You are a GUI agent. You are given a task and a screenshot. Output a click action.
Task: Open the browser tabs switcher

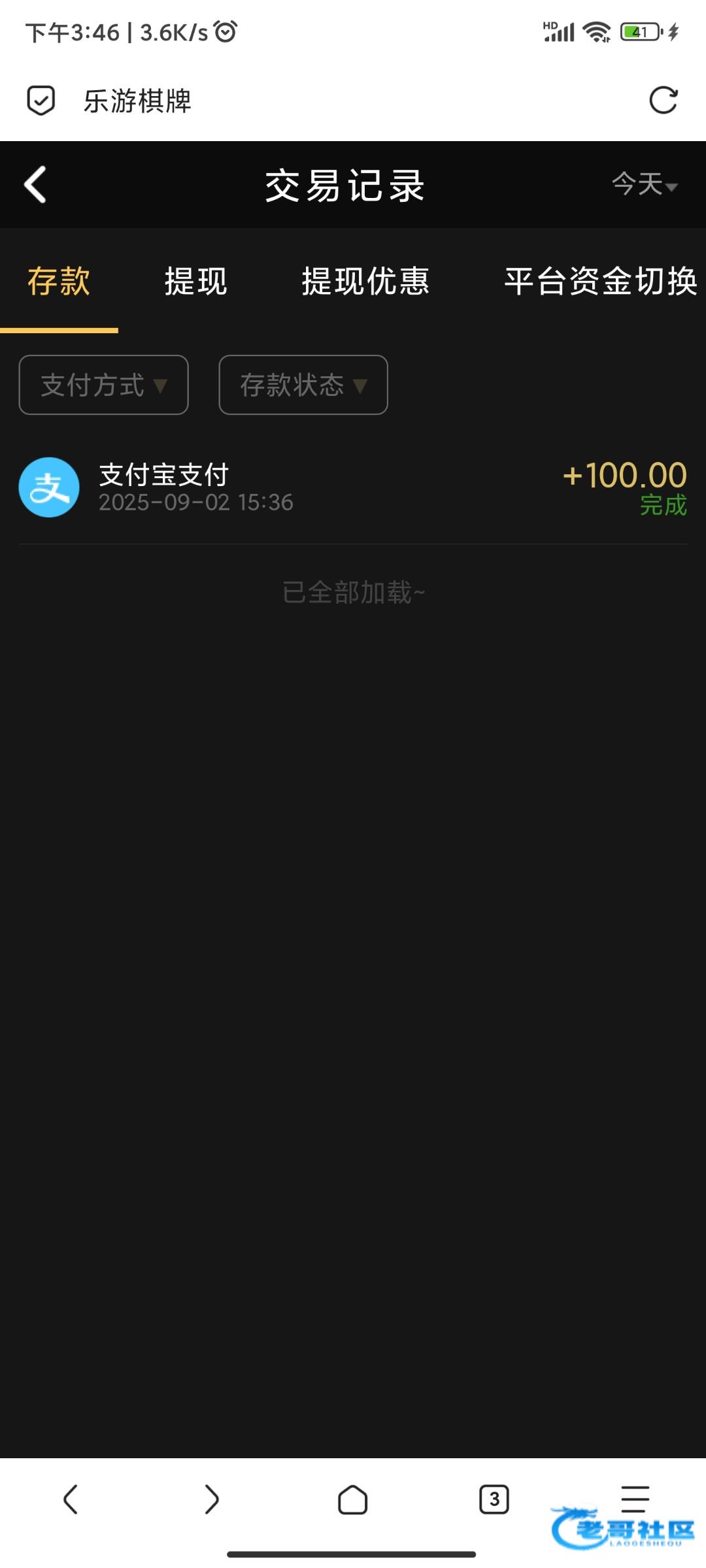494,1499
